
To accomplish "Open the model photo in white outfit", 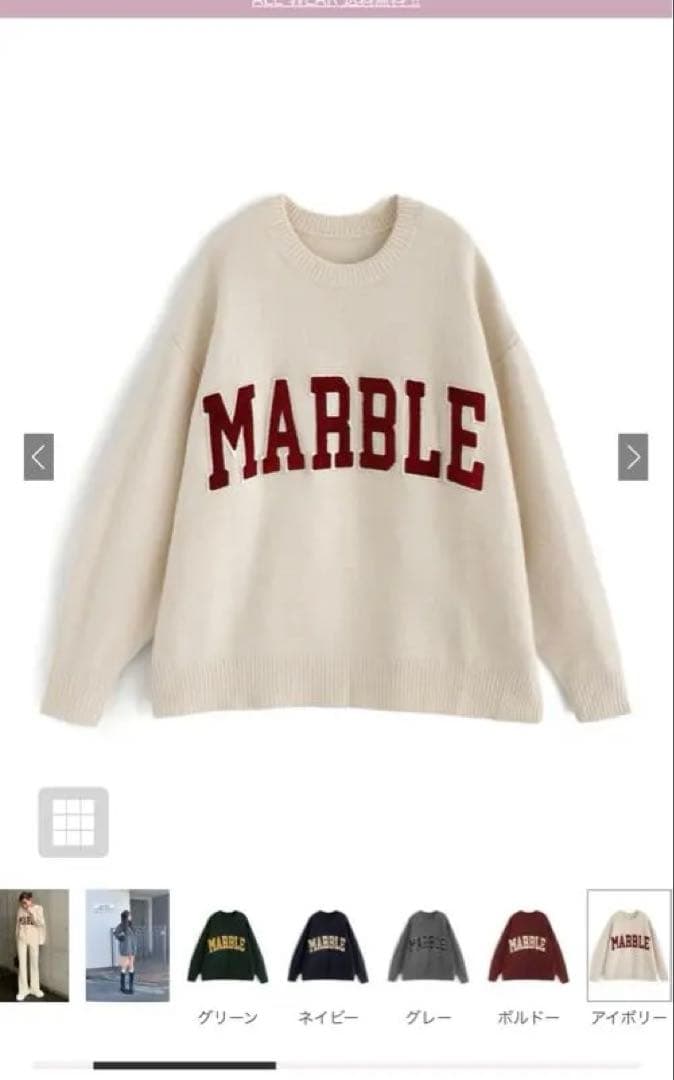I will [x=34, y=945].
